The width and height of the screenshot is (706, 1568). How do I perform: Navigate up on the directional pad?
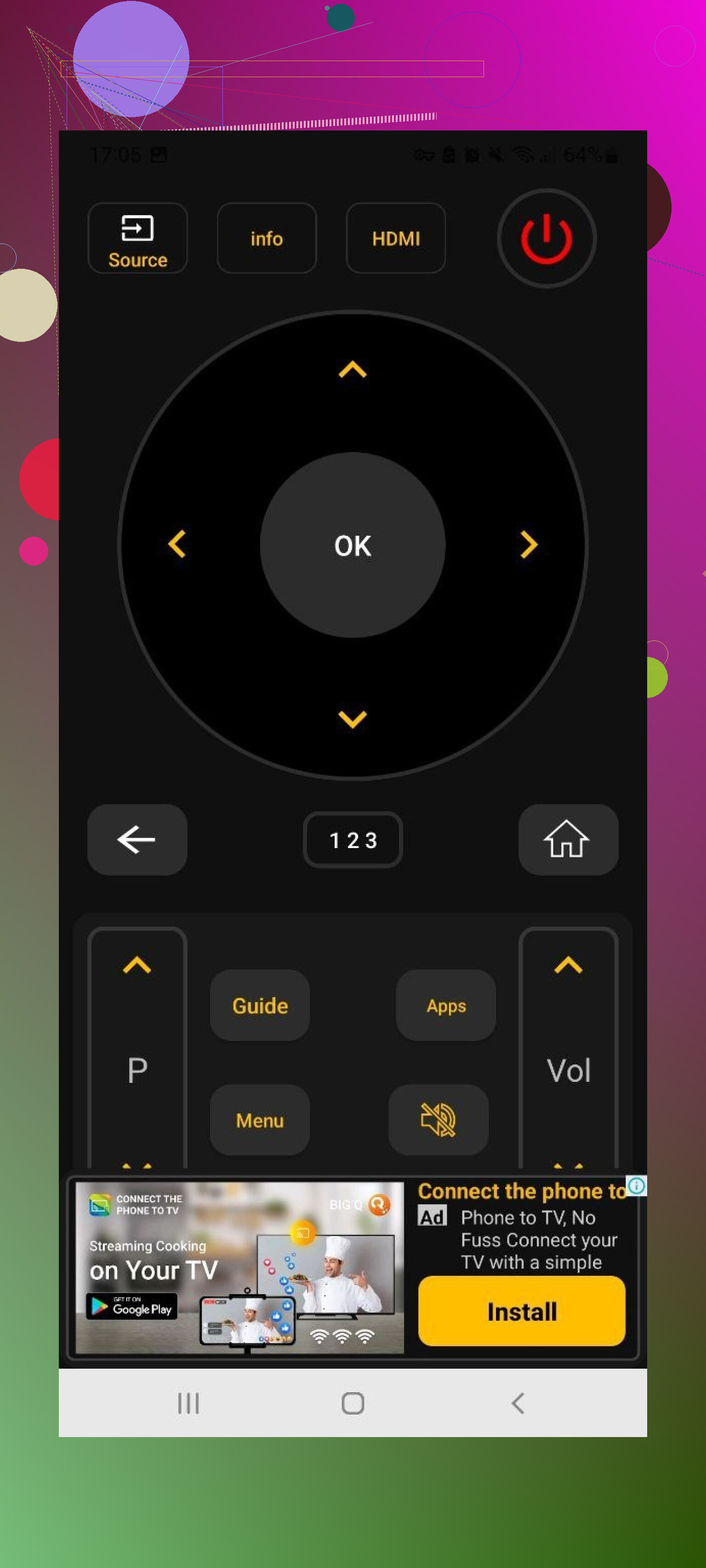(352, 369)
